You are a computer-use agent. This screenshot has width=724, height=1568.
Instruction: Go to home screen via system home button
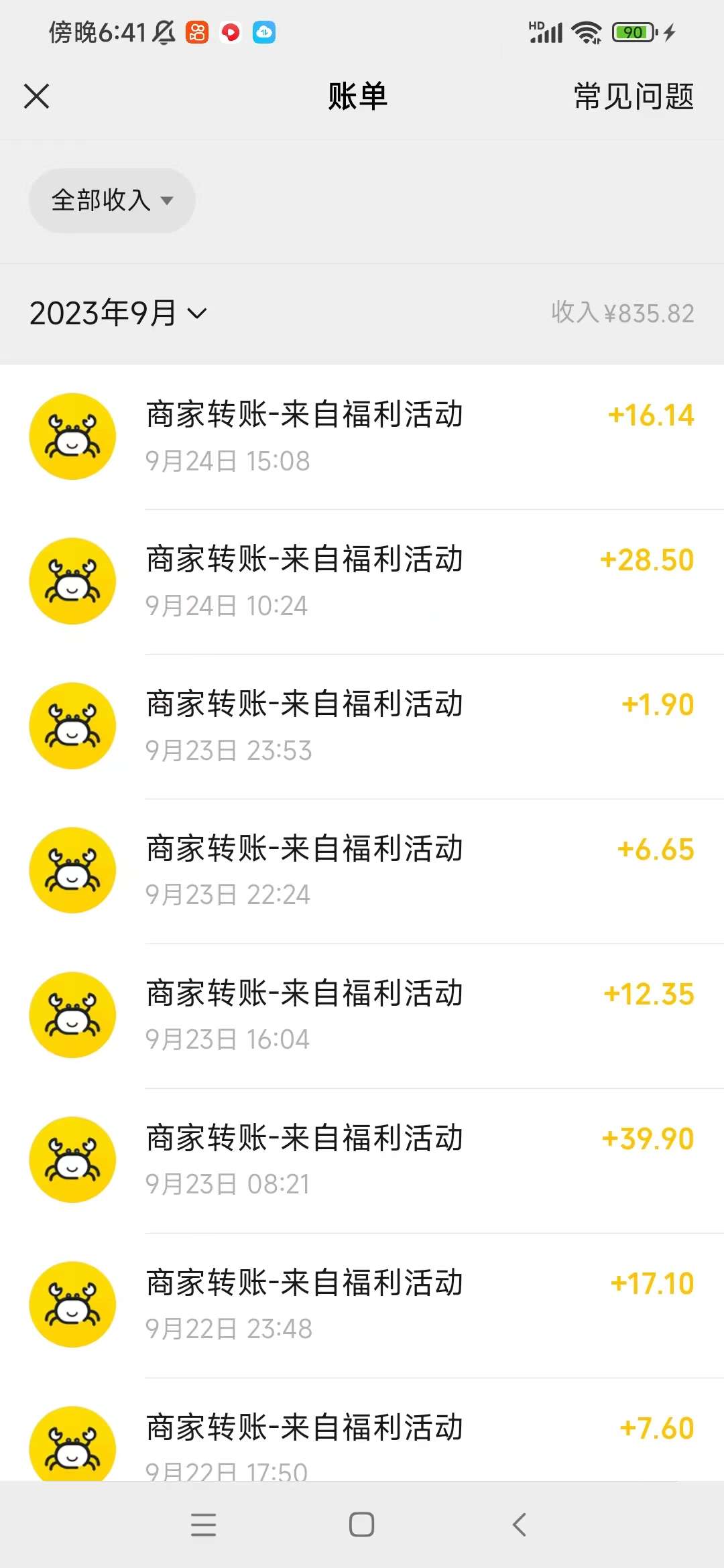coord(361,1524)
